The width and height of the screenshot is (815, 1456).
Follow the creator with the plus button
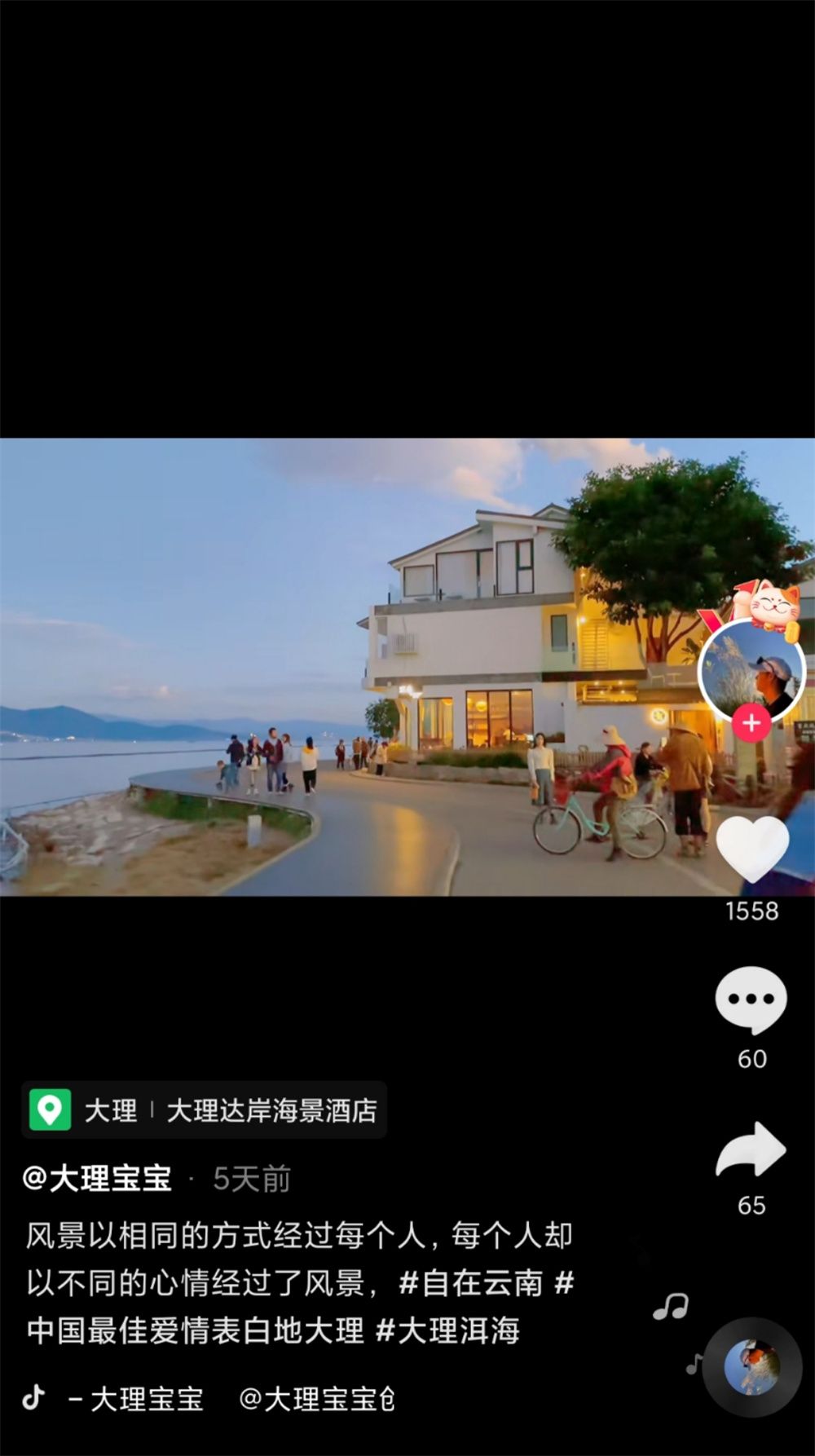click(x=751, y=723)
